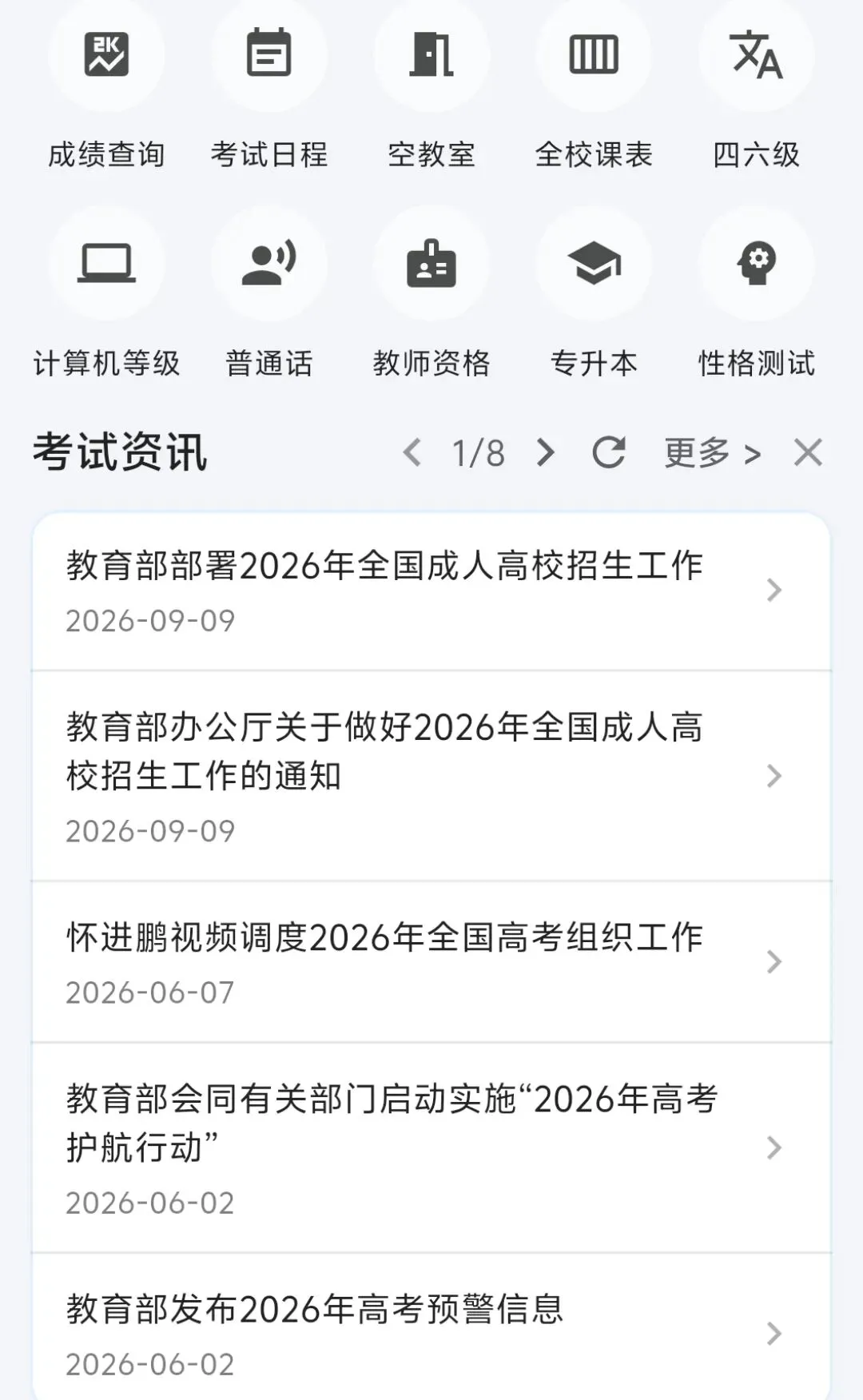Open 全校课表 school timetable
Screen dimensions: 863x1400
coord(594,86)
